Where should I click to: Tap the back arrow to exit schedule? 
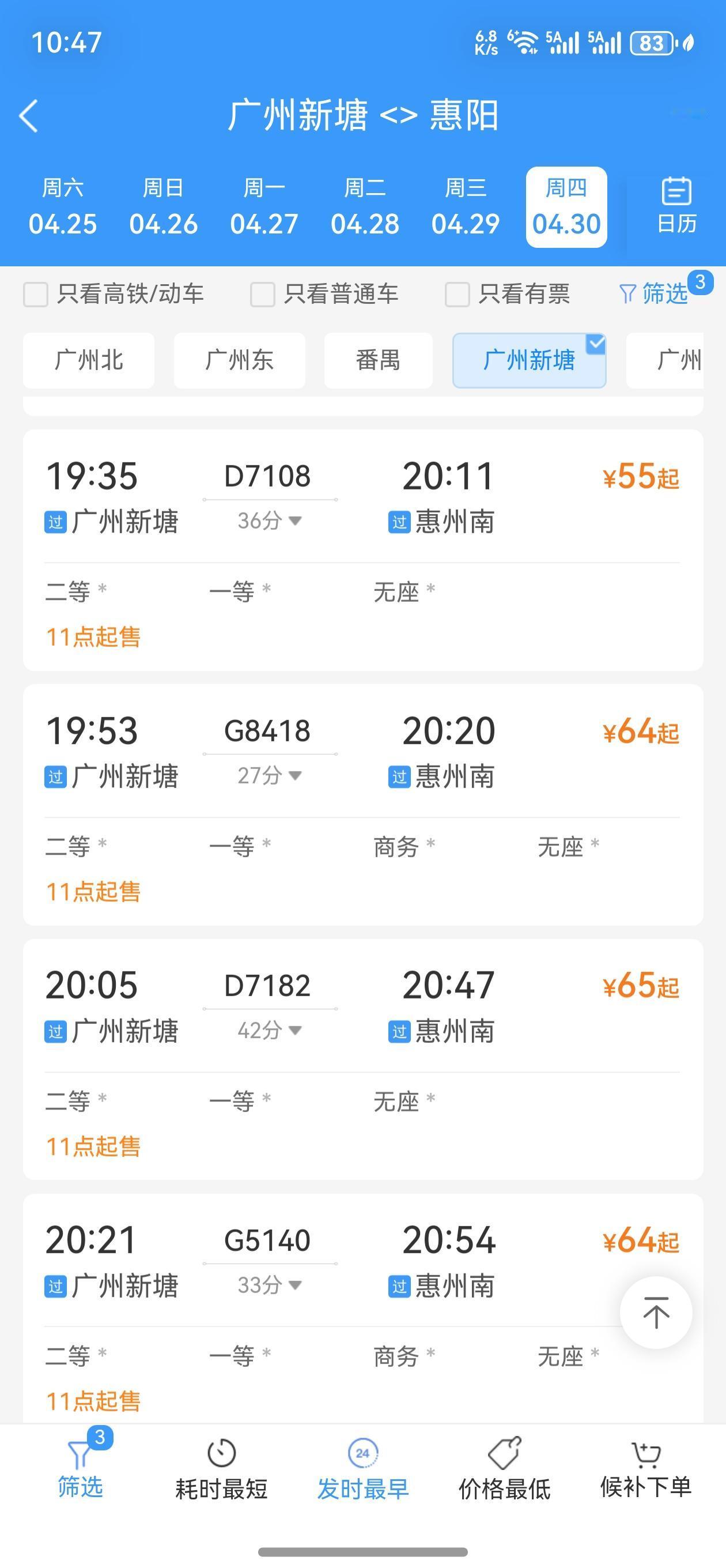[29, 116]
